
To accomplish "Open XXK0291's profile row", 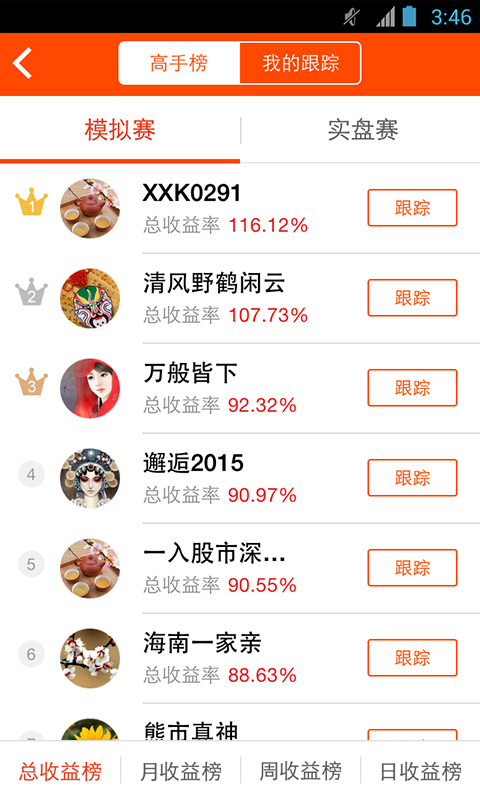I will [x=240, y=208].
